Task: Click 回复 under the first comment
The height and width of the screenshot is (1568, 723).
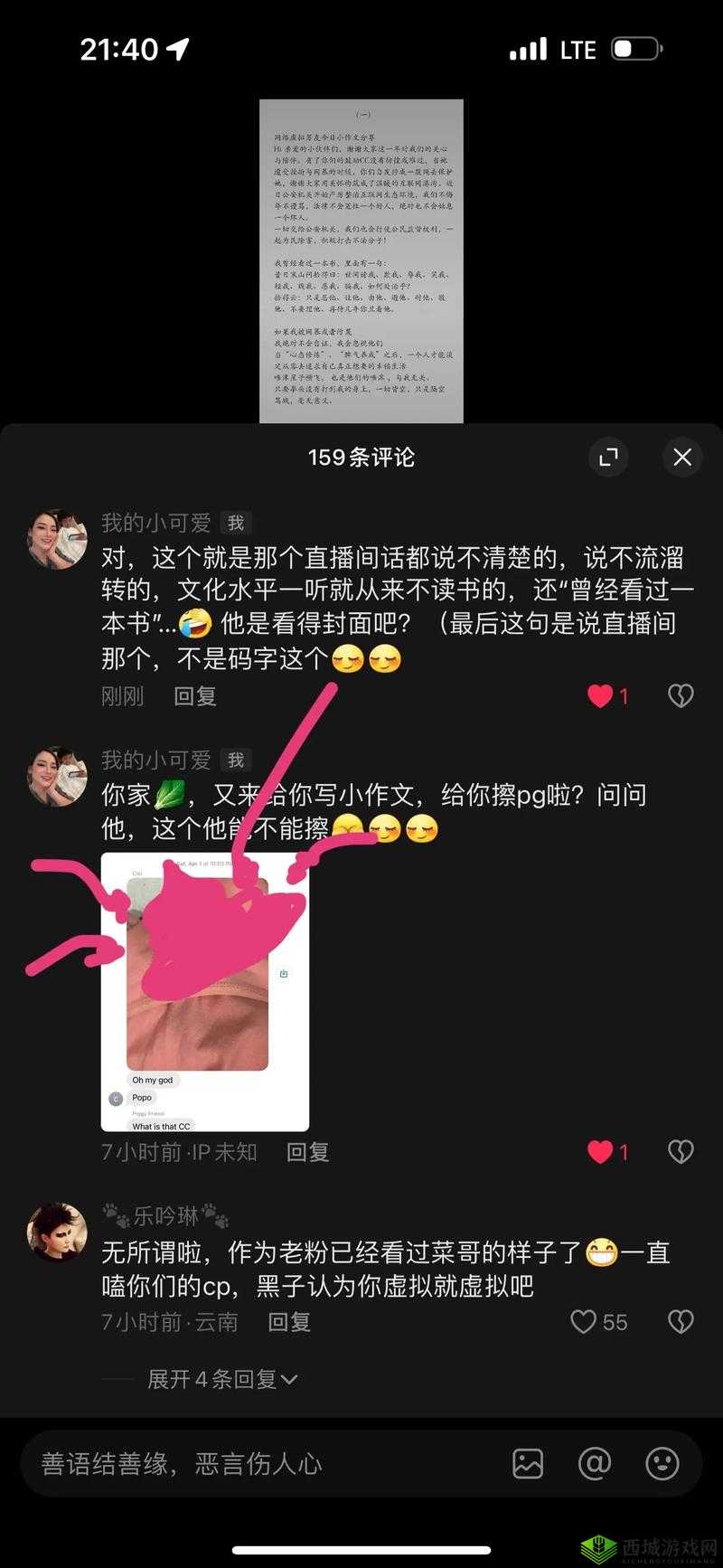Action: (194, 695)
